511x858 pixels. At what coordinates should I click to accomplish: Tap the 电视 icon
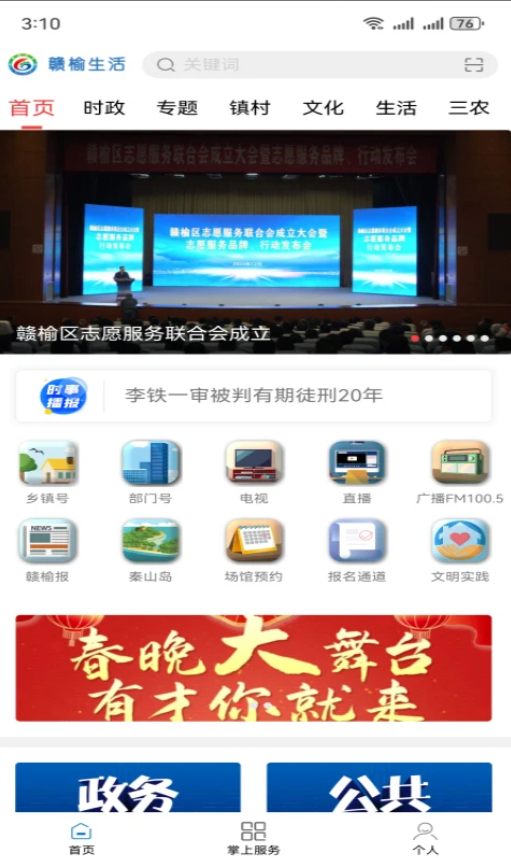254,472
